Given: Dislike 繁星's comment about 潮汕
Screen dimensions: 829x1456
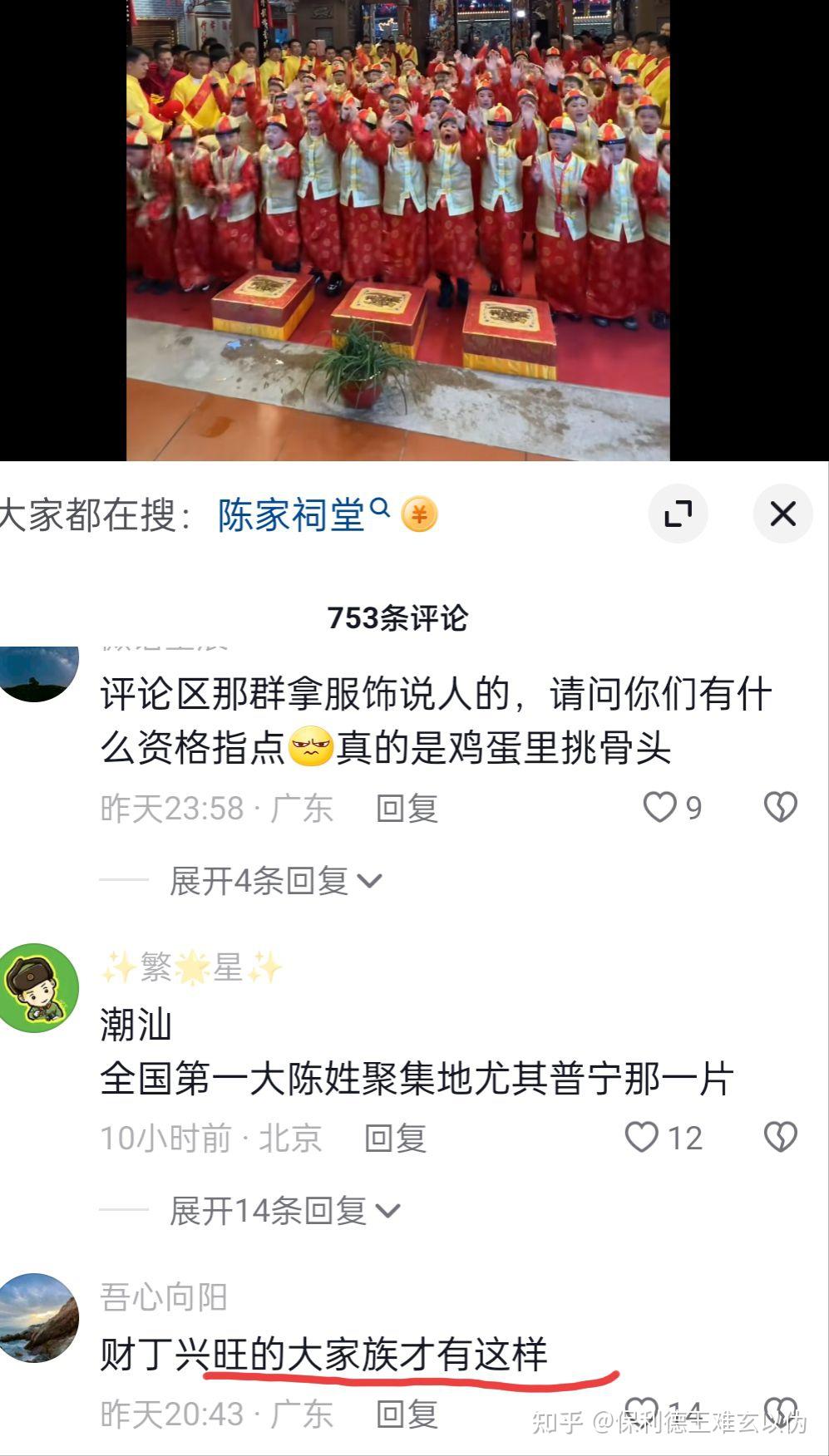Looking at the screenshot, I should point(780,1137).
